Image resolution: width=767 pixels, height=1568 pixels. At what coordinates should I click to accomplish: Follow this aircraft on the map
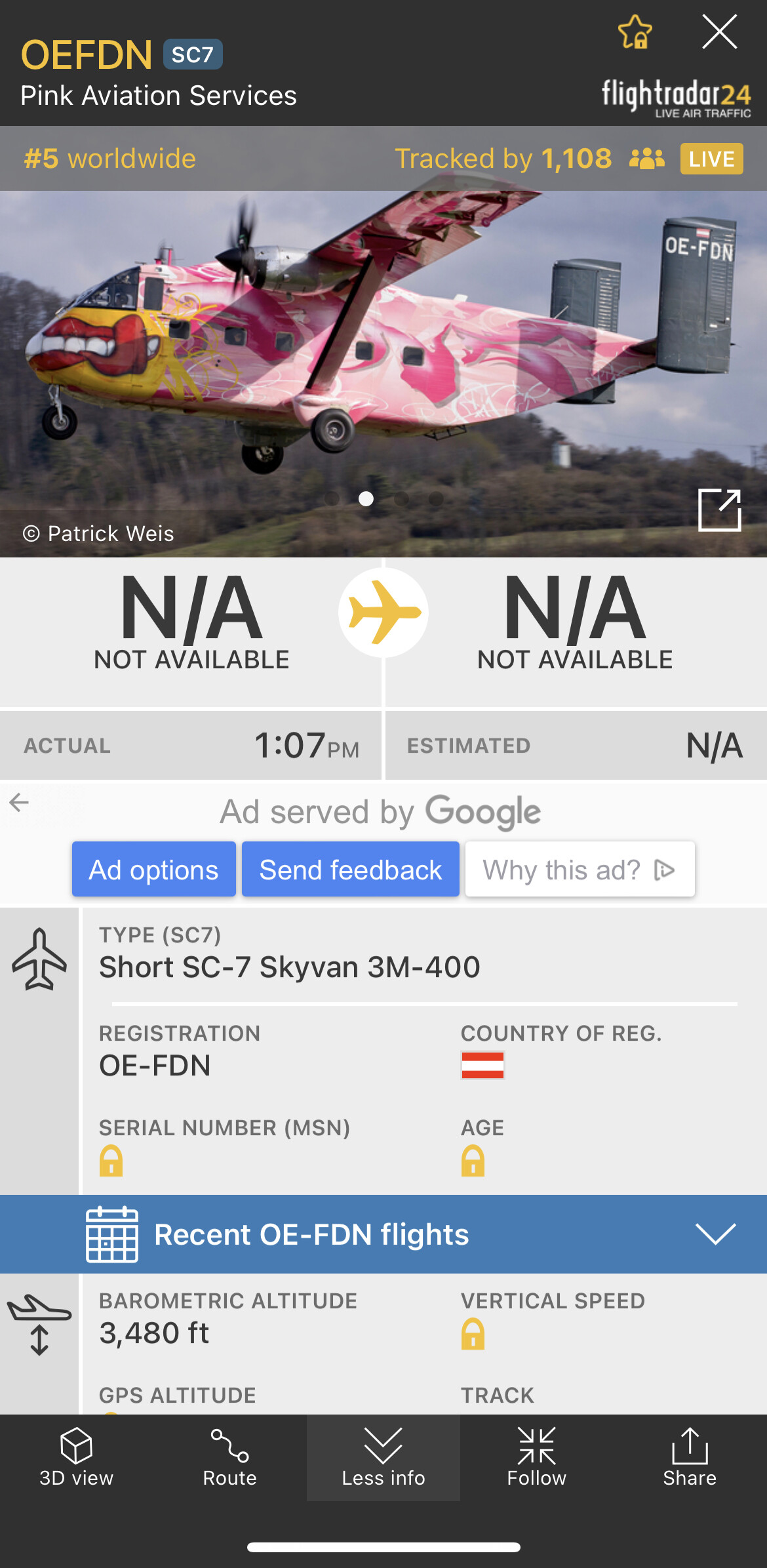(x=536, y=1457)
